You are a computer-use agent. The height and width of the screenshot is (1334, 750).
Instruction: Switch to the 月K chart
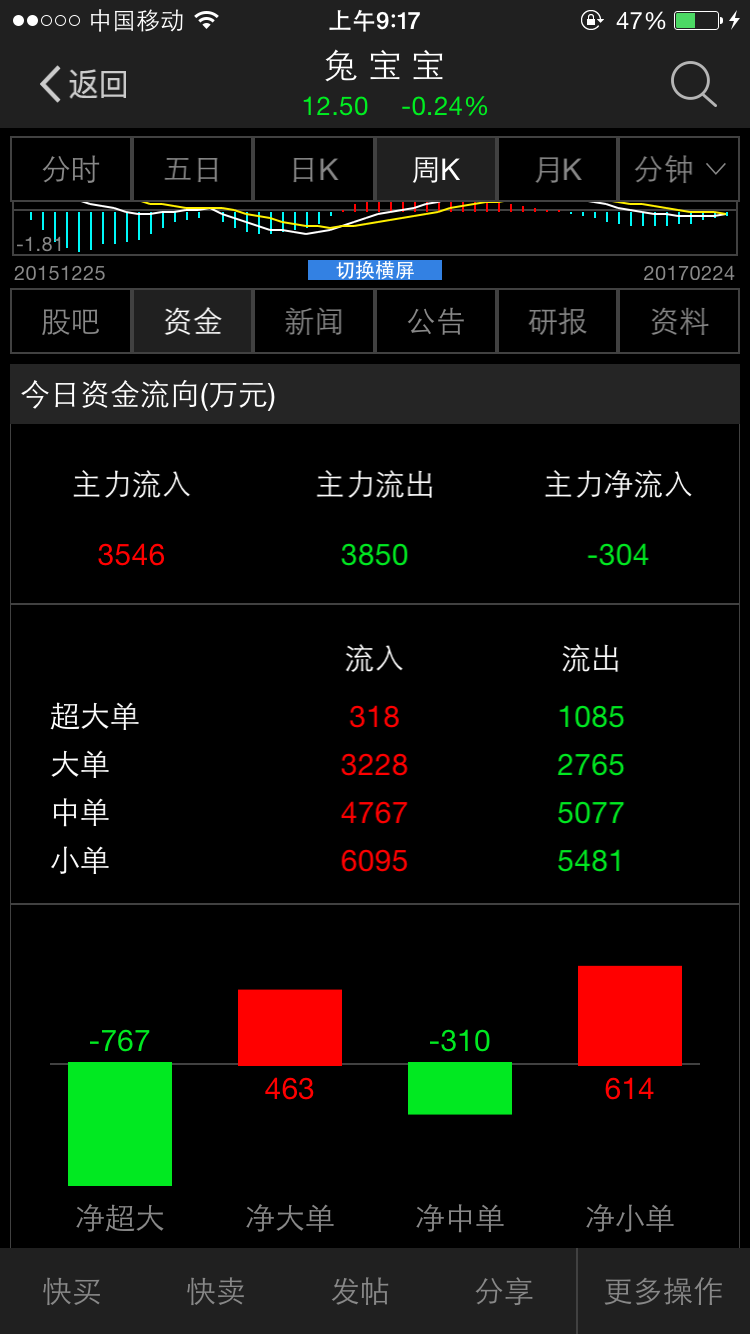[558, 170]
